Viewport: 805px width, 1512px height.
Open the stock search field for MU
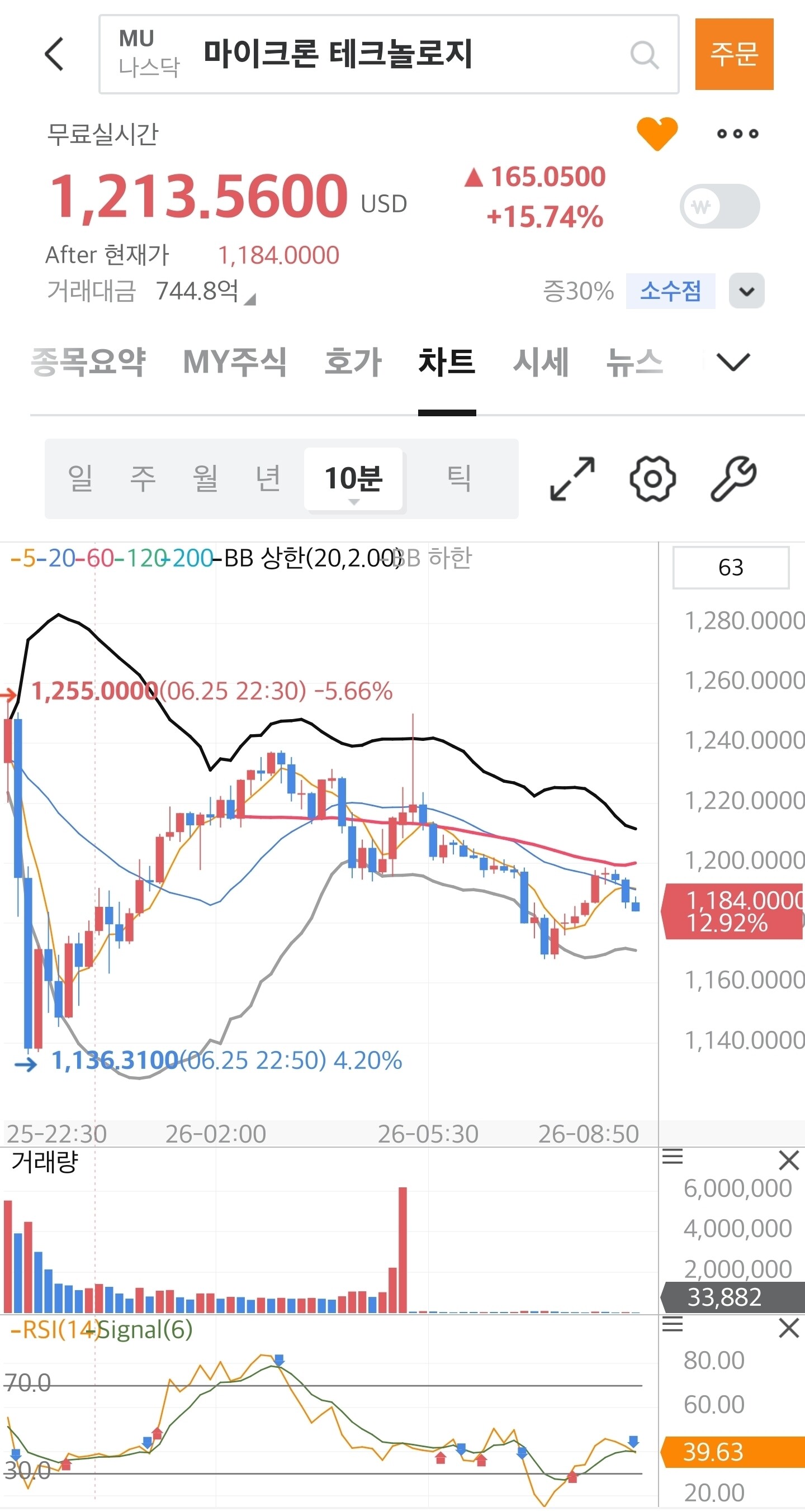point(389,54)
